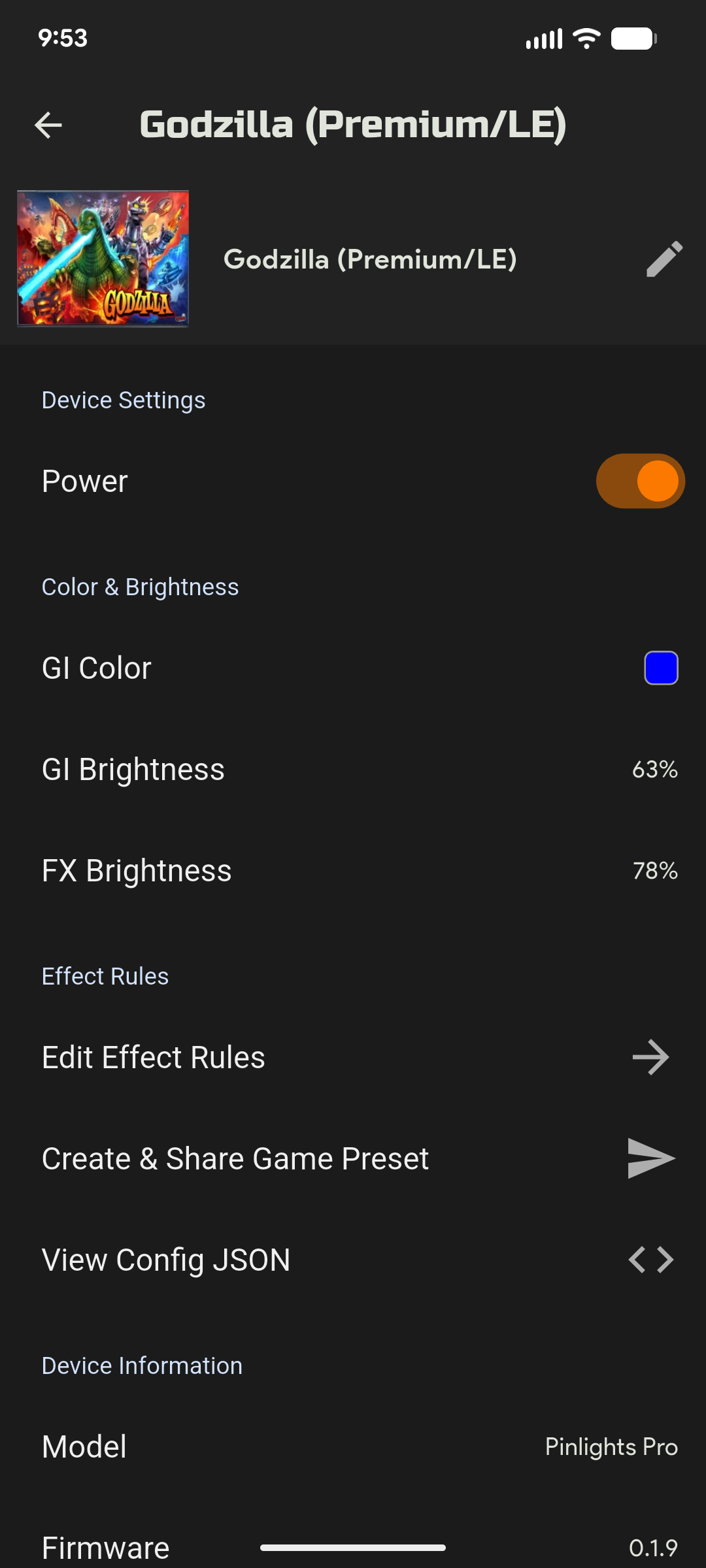Open Edit Effect Rules
The height and width of the screenshot is (1568, 706).
(353, 1057)
